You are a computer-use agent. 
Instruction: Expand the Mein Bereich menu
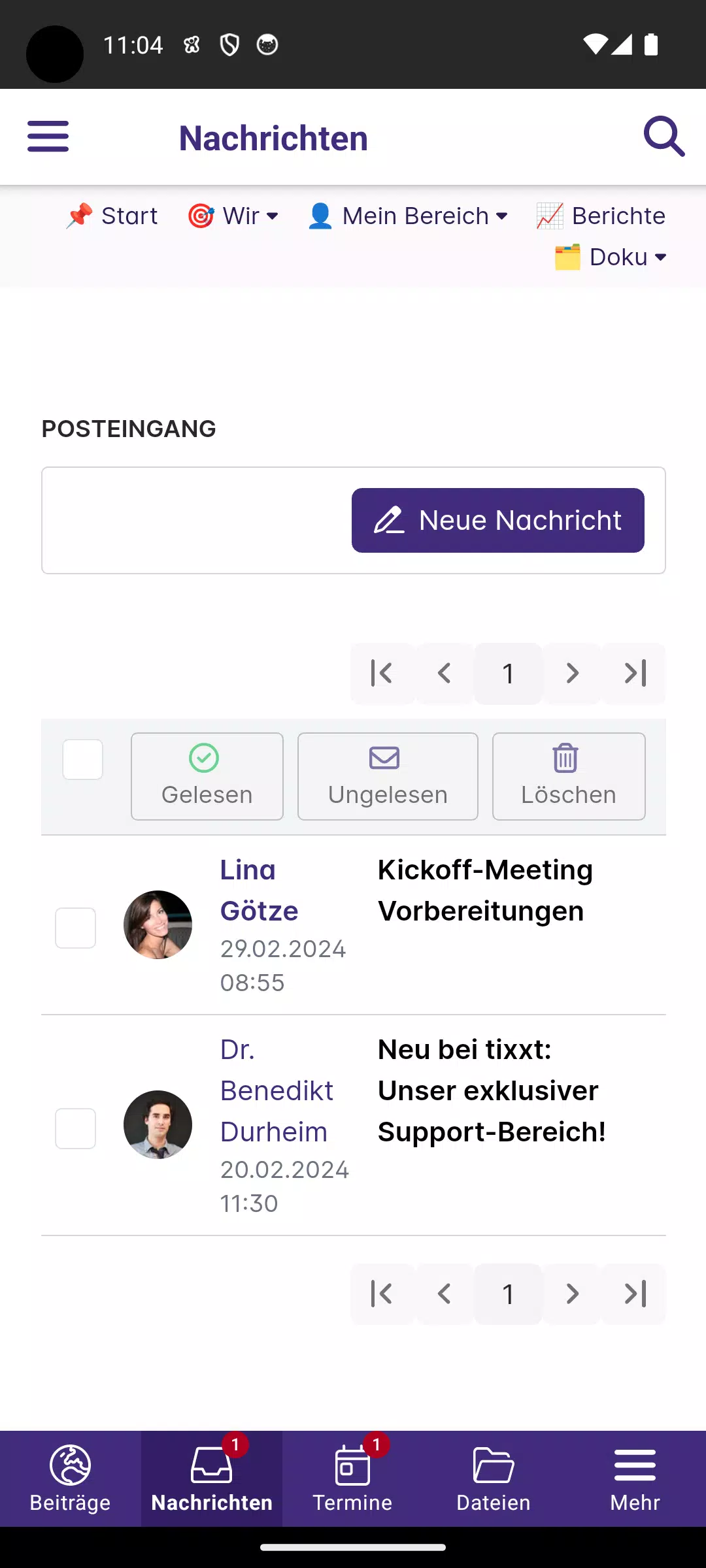(x=408, y=216)
